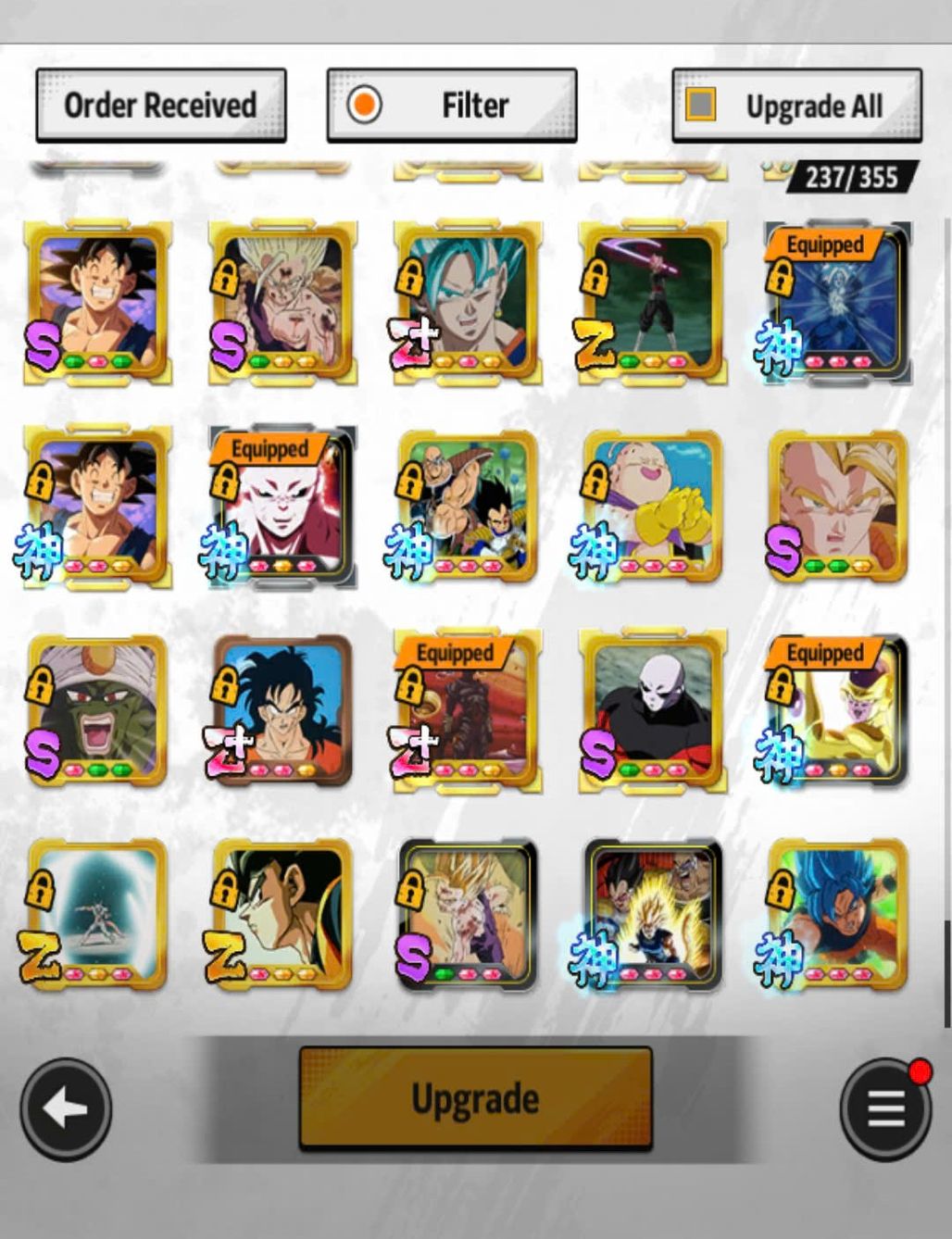Check the Upgrade All checkbox

coord(700,104)
